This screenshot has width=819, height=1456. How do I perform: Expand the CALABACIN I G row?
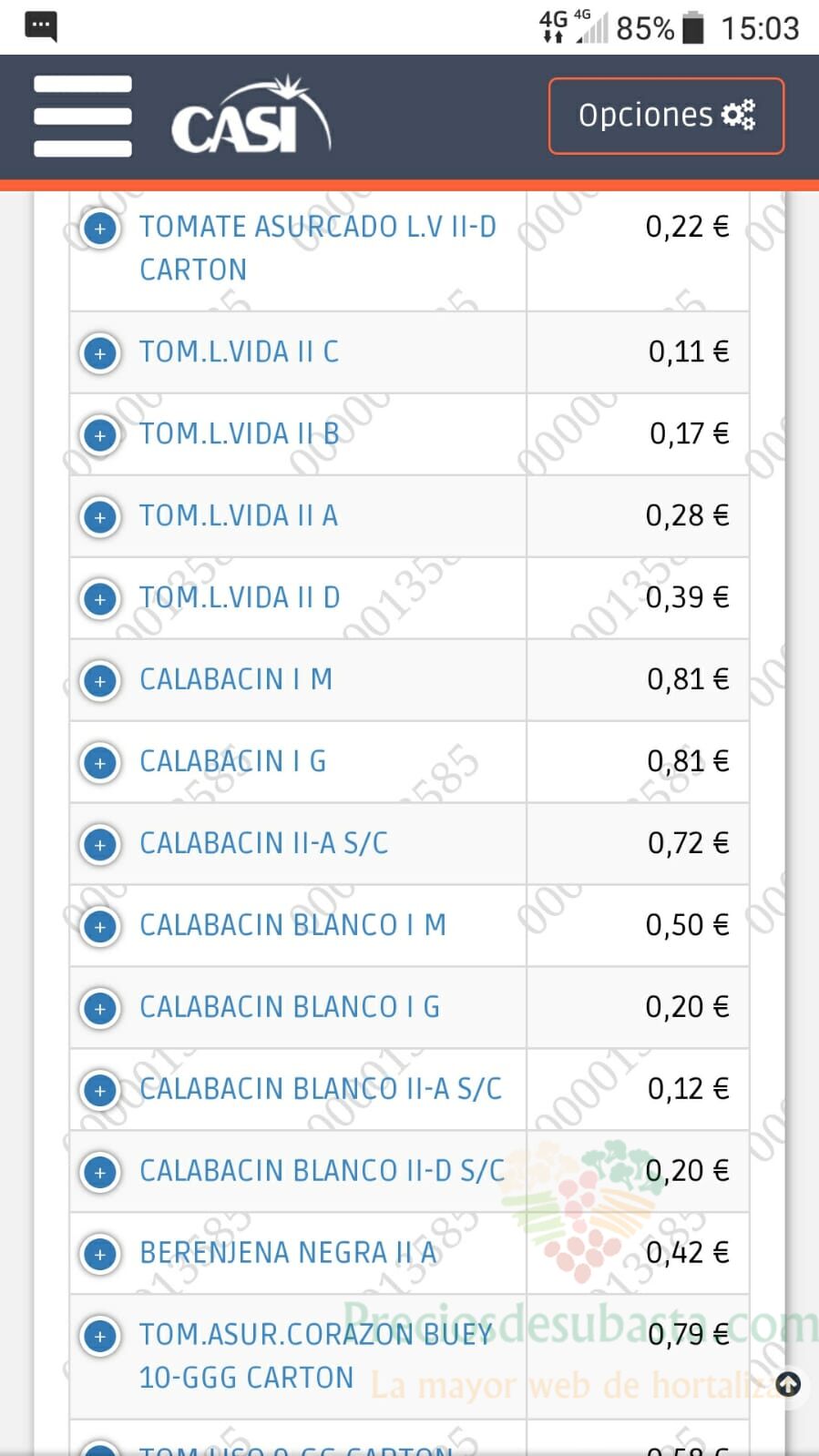[x=100, y=763]
